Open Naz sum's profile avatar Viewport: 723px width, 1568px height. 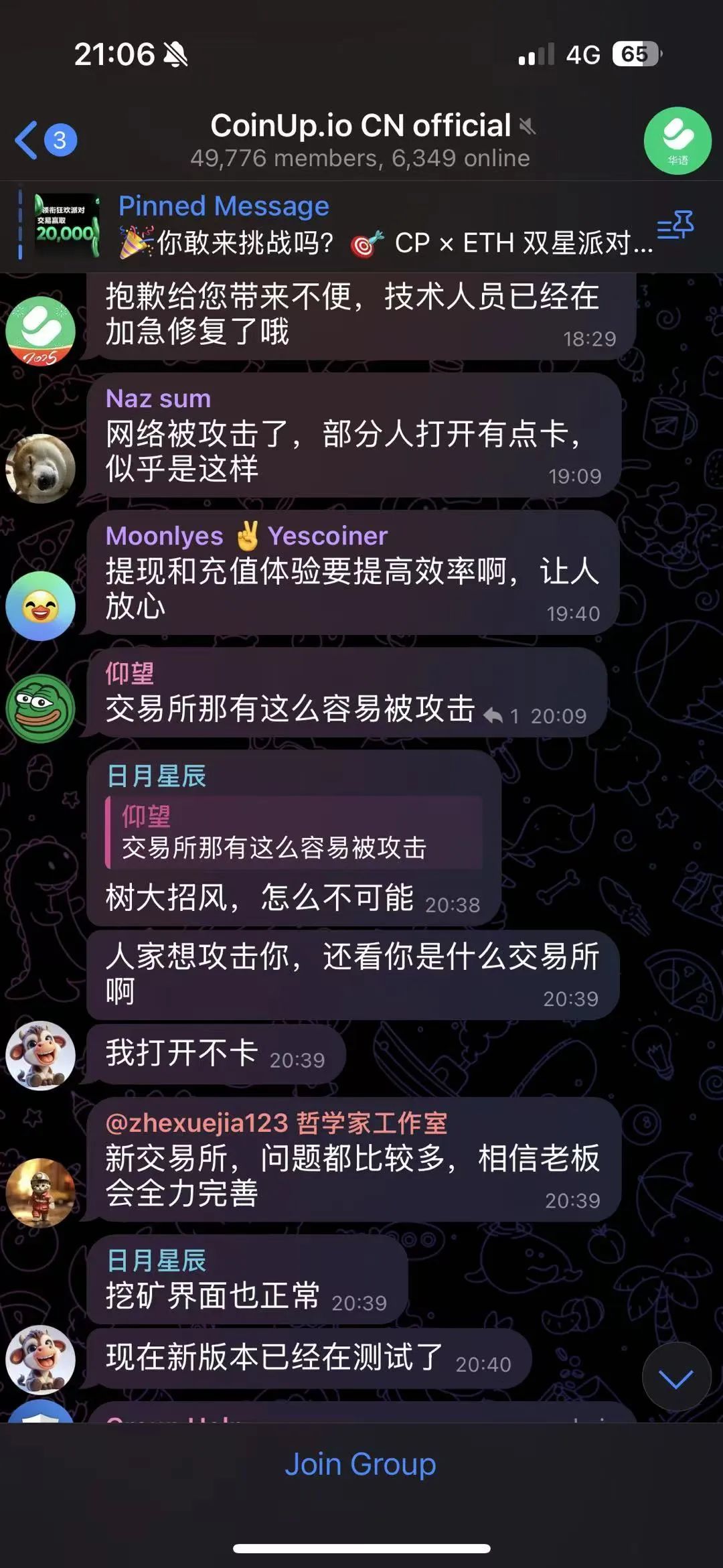(x=40, y=468)
